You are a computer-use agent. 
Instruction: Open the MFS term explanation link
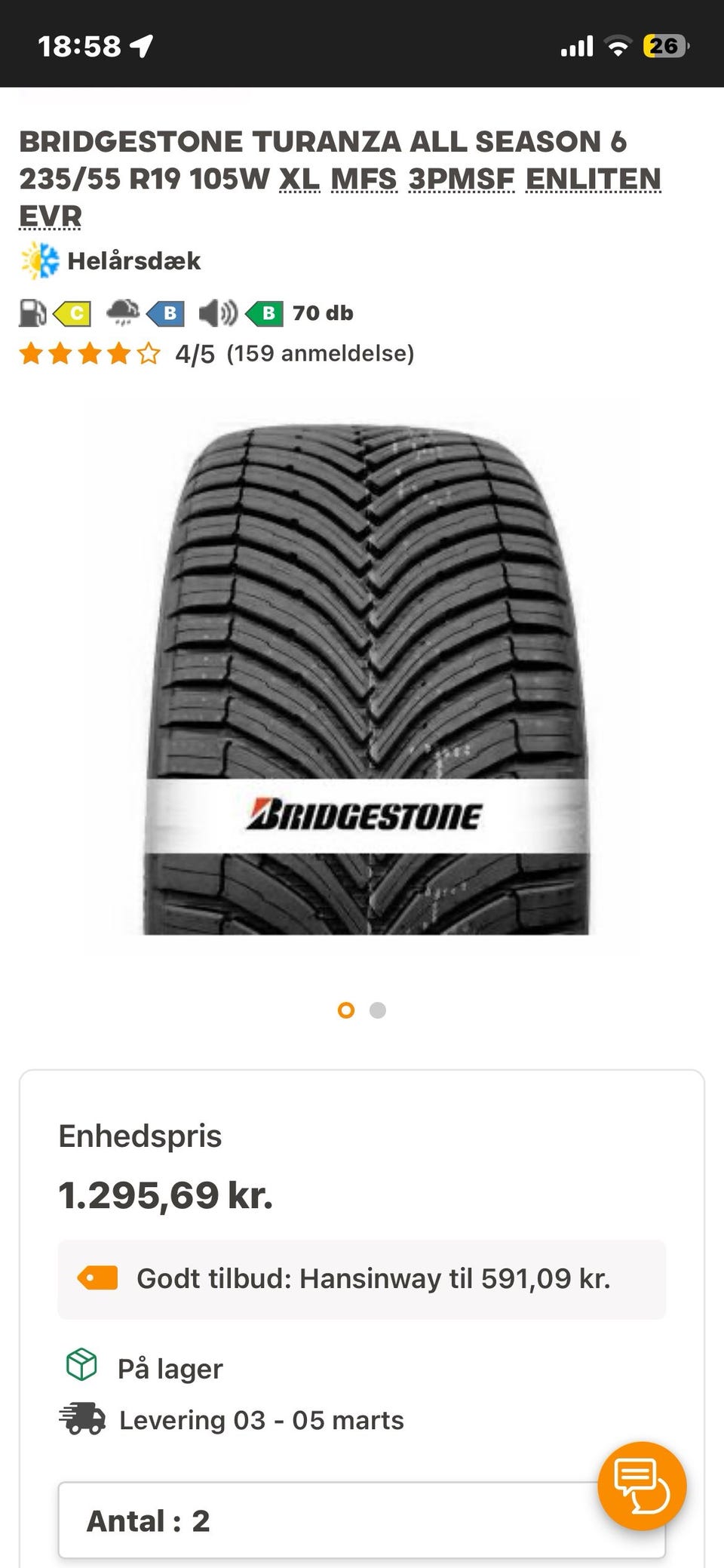[364, 180]
